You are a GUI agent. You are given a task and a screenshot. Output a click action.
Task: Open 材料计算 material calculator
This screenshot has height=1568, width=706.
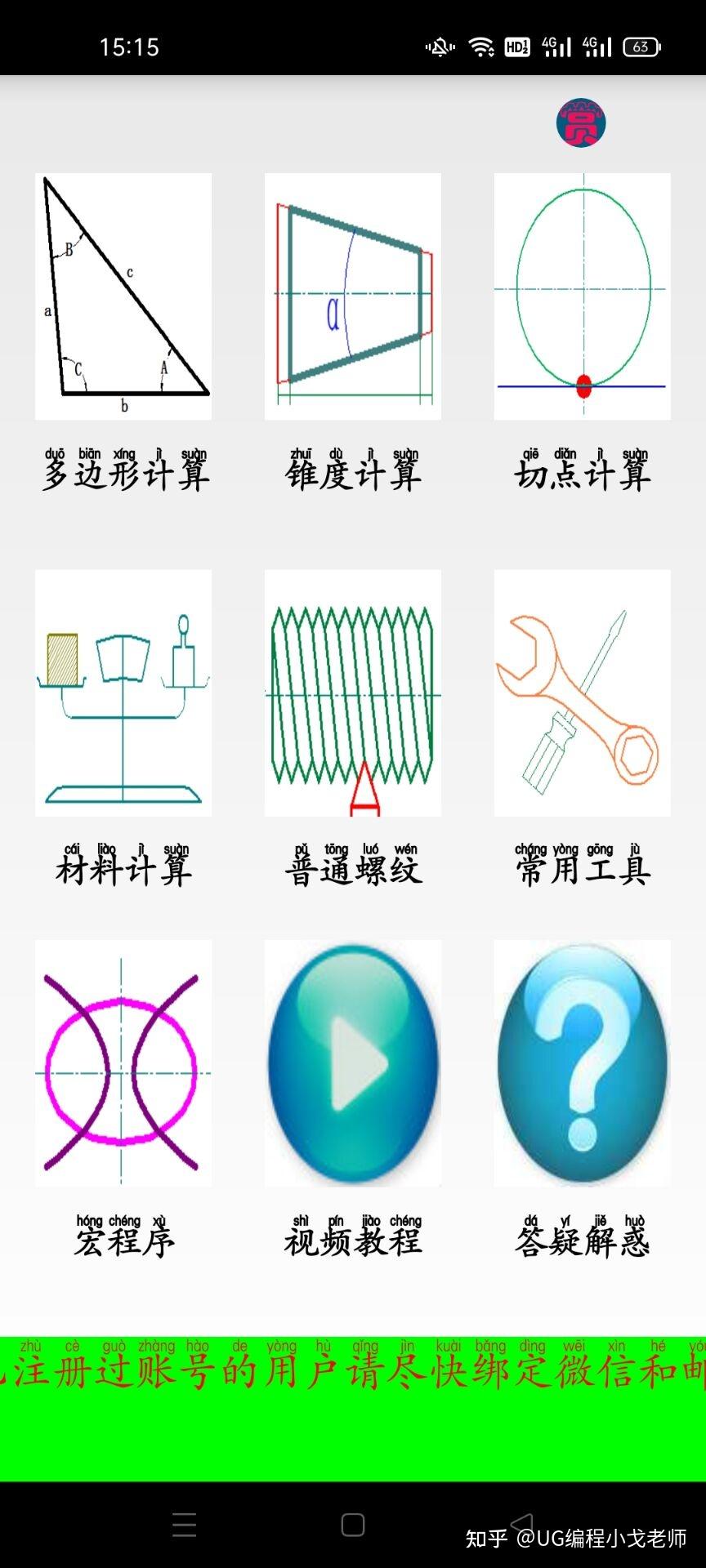click(x=123, y=693)
